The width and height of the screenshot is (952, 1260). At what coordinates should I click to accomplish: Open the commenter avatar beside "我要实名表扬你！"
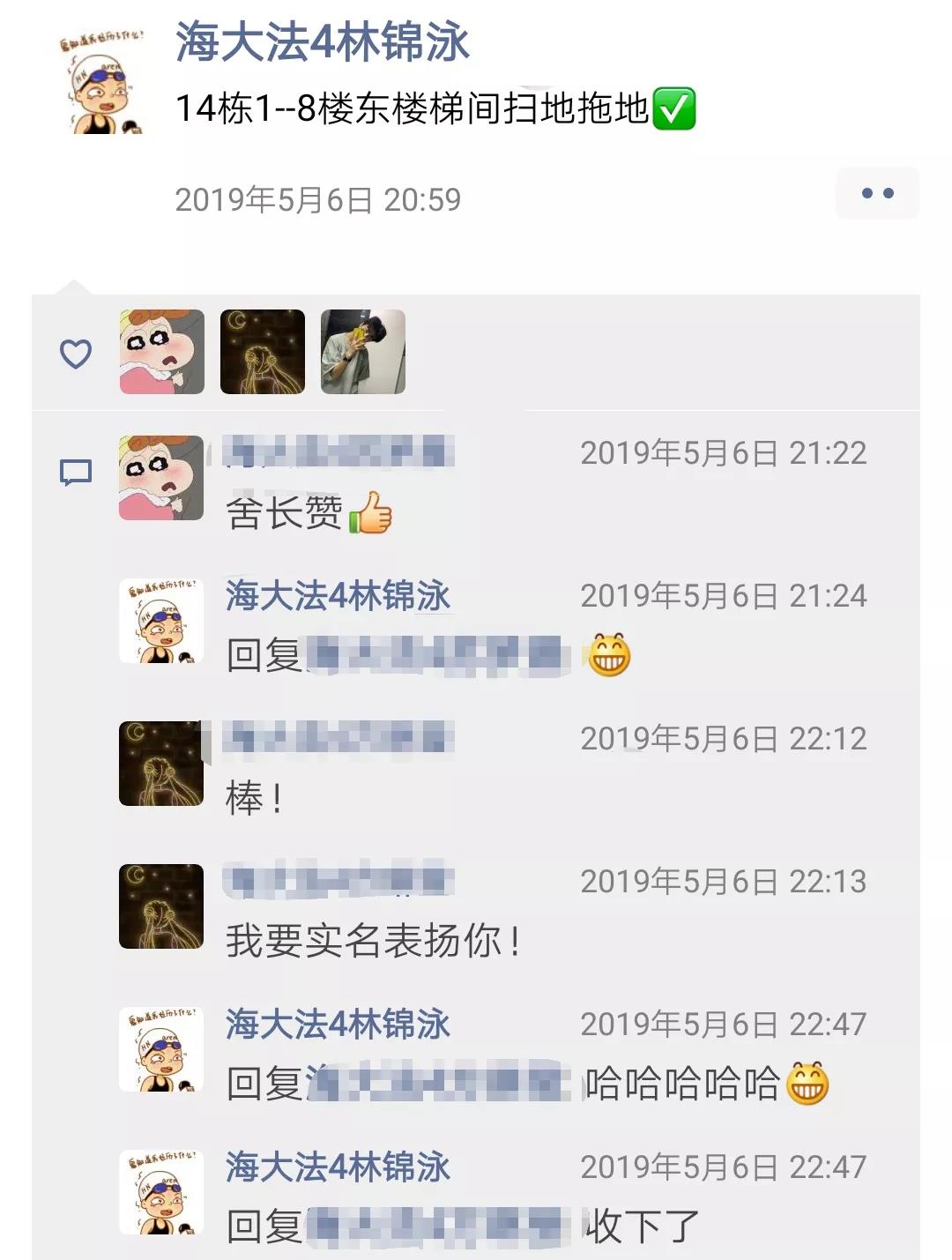coord(161,906)
